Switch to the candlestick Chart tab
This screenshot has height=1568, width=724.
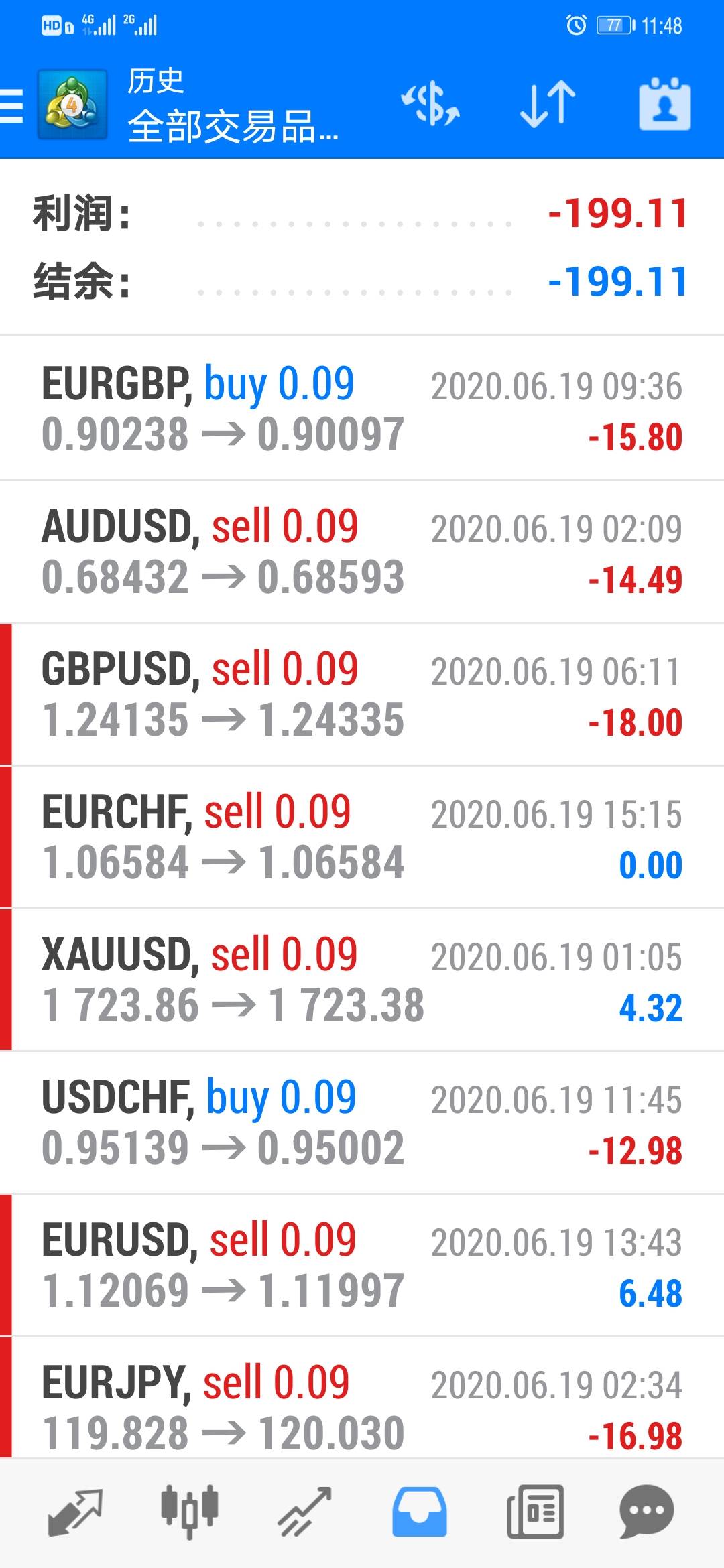[190, 1512]
